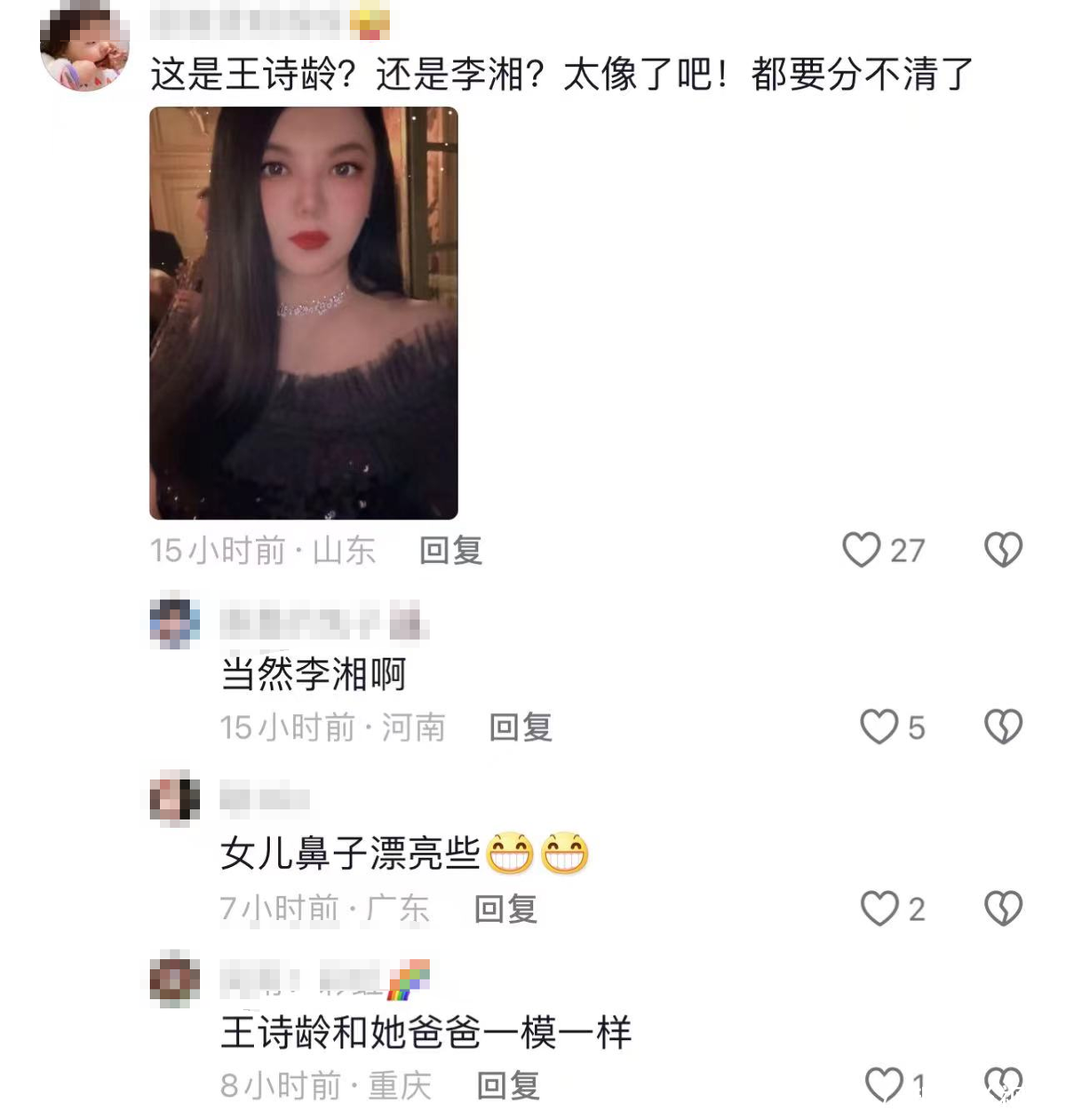Reply to the comment 女儿鼻子漂亮些

pos(505,909)
